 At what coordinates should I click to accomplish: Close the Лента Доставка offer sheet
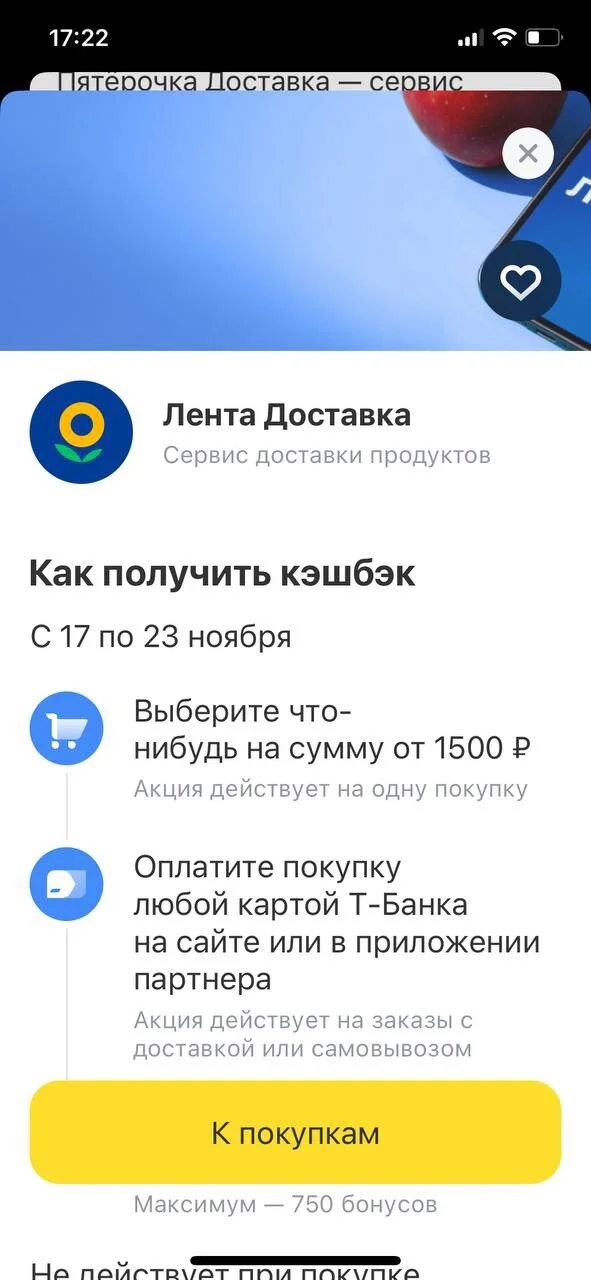coord(528,153)
